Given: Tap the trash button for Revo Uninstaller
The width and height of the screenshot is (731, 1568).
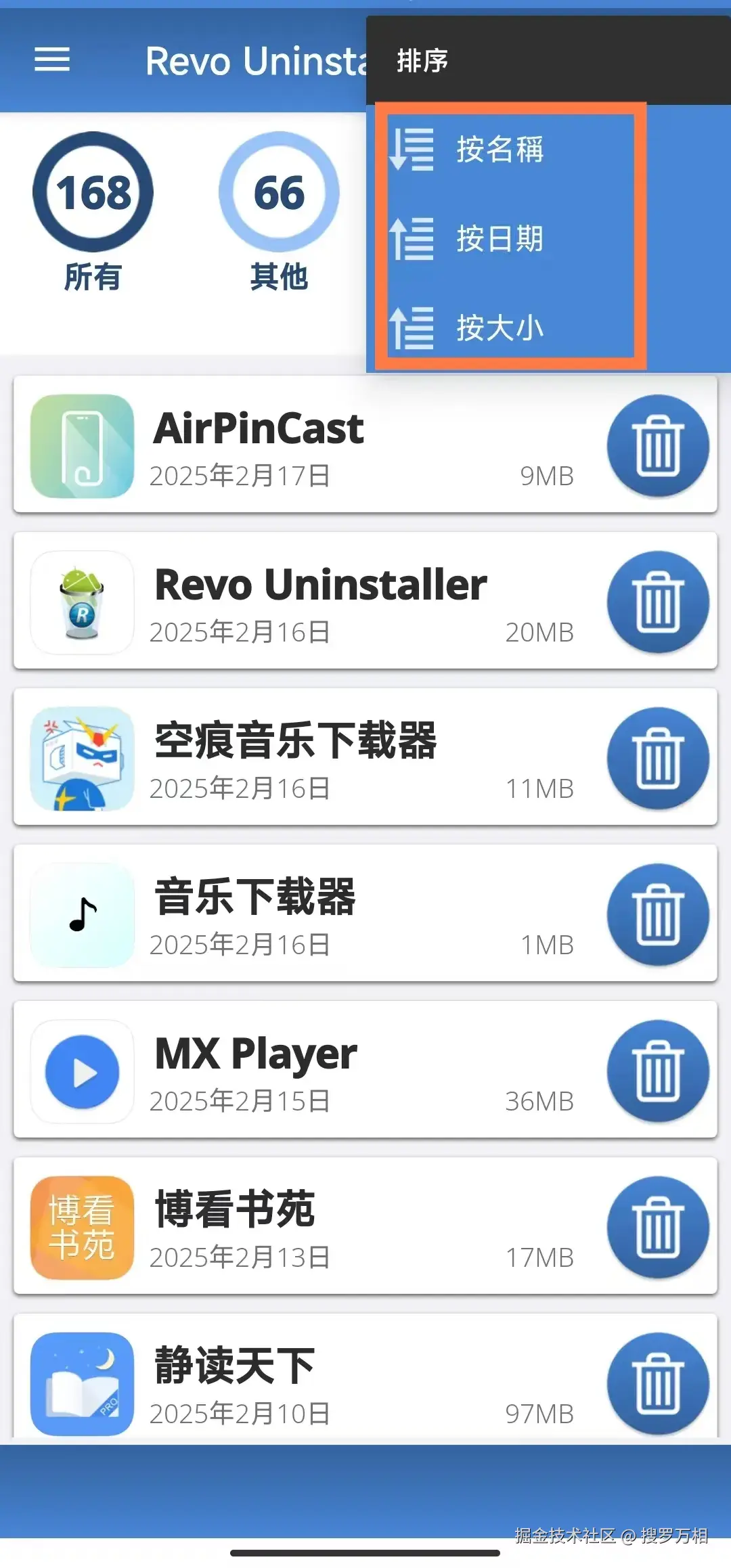Looking at the screenshot, I should tap(658, 602).
